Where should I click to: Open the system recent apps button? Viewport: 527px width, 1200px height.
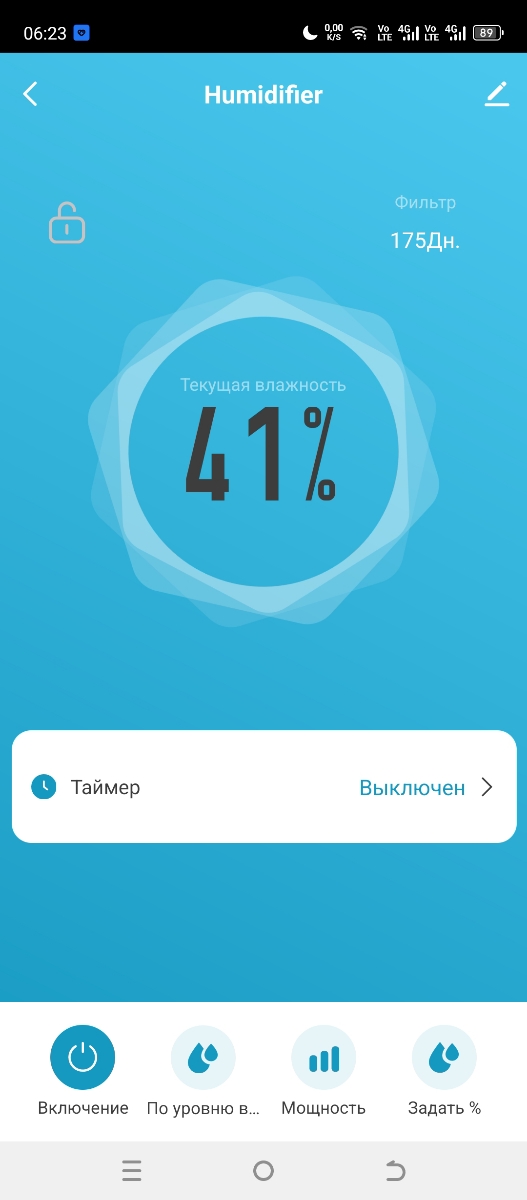click(x=131, y=1171)
